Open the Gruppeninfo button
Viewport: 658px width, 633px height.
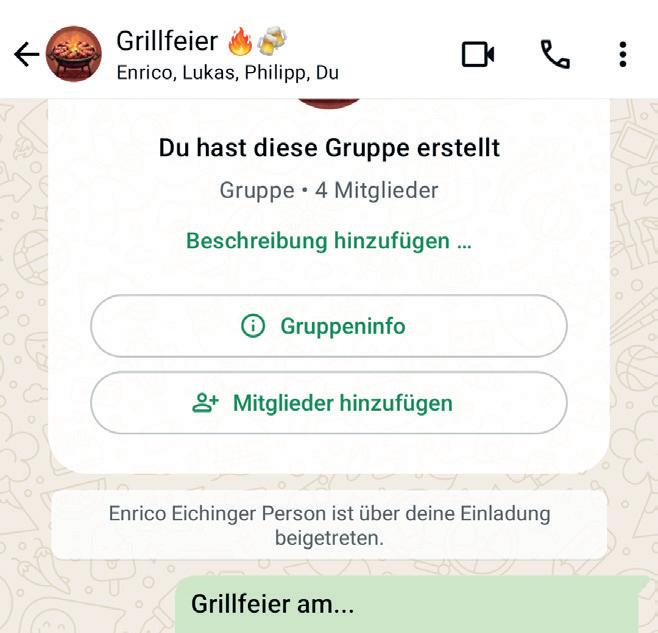[328, 326]
